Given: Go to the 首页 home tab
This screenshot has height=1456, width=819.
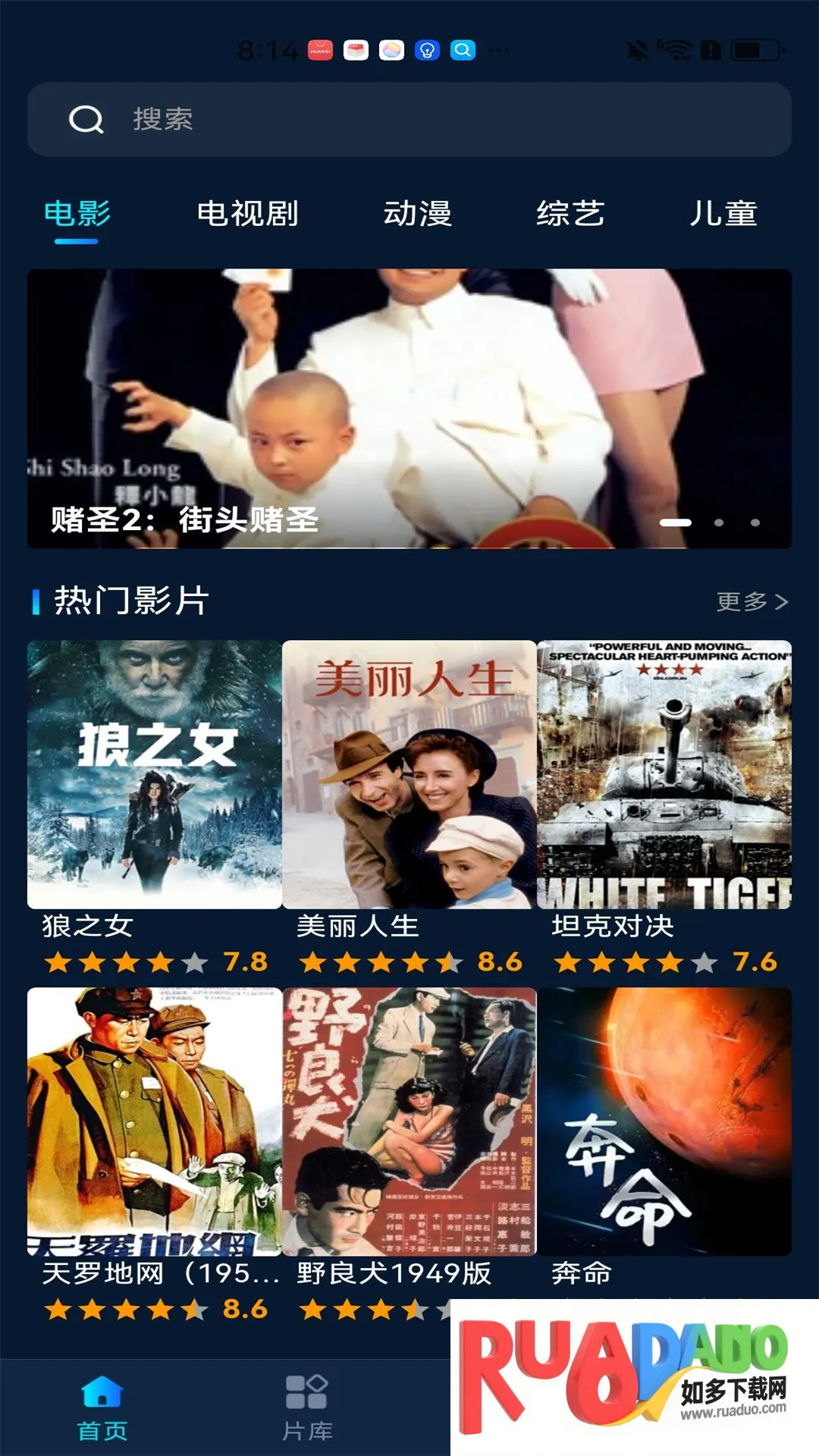Looking at the screenshot, I should [x=102, y=1407].
